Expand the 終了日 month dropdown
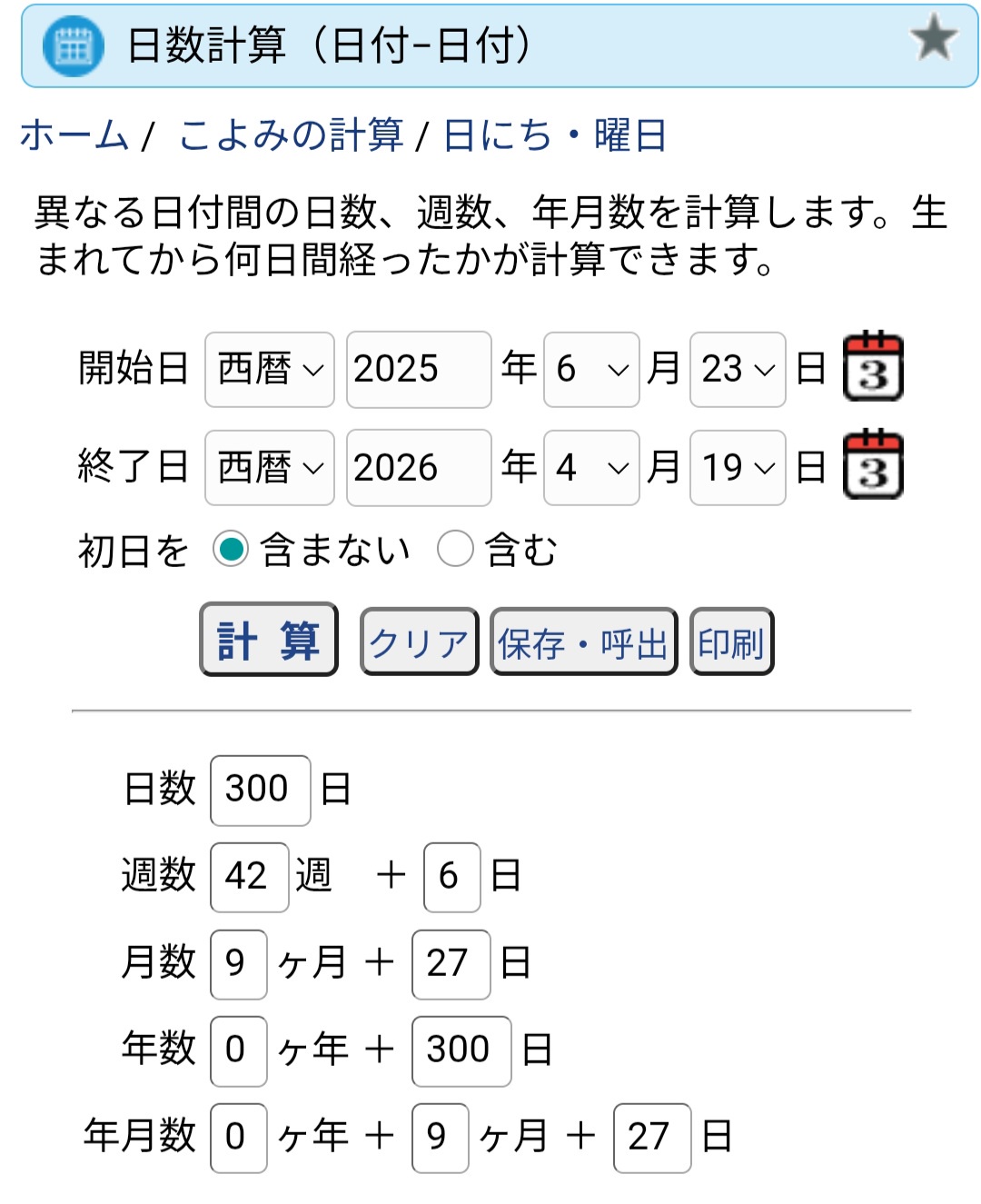 (591, 468)
